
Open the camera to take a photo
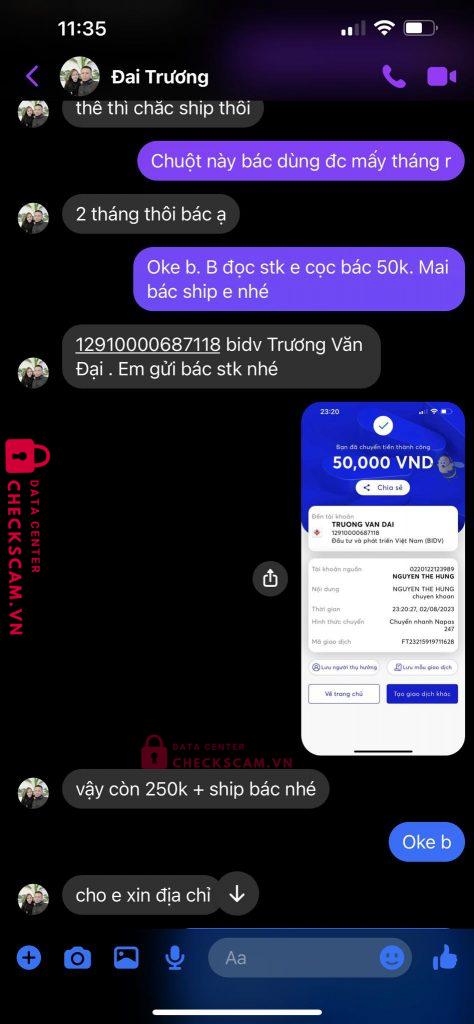(x=77, y=958)
